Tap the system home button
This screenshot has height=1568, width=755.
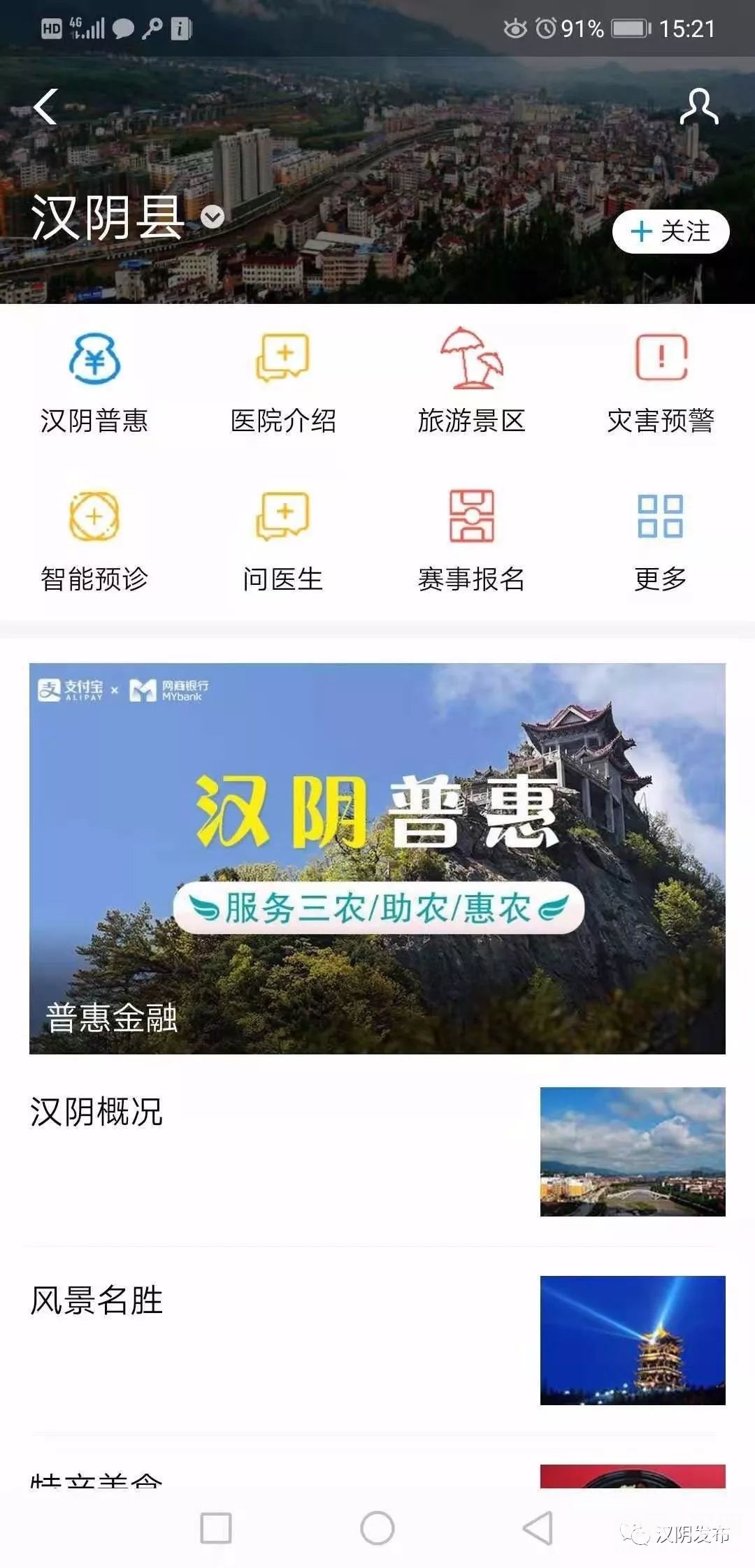click(377, 1527)
